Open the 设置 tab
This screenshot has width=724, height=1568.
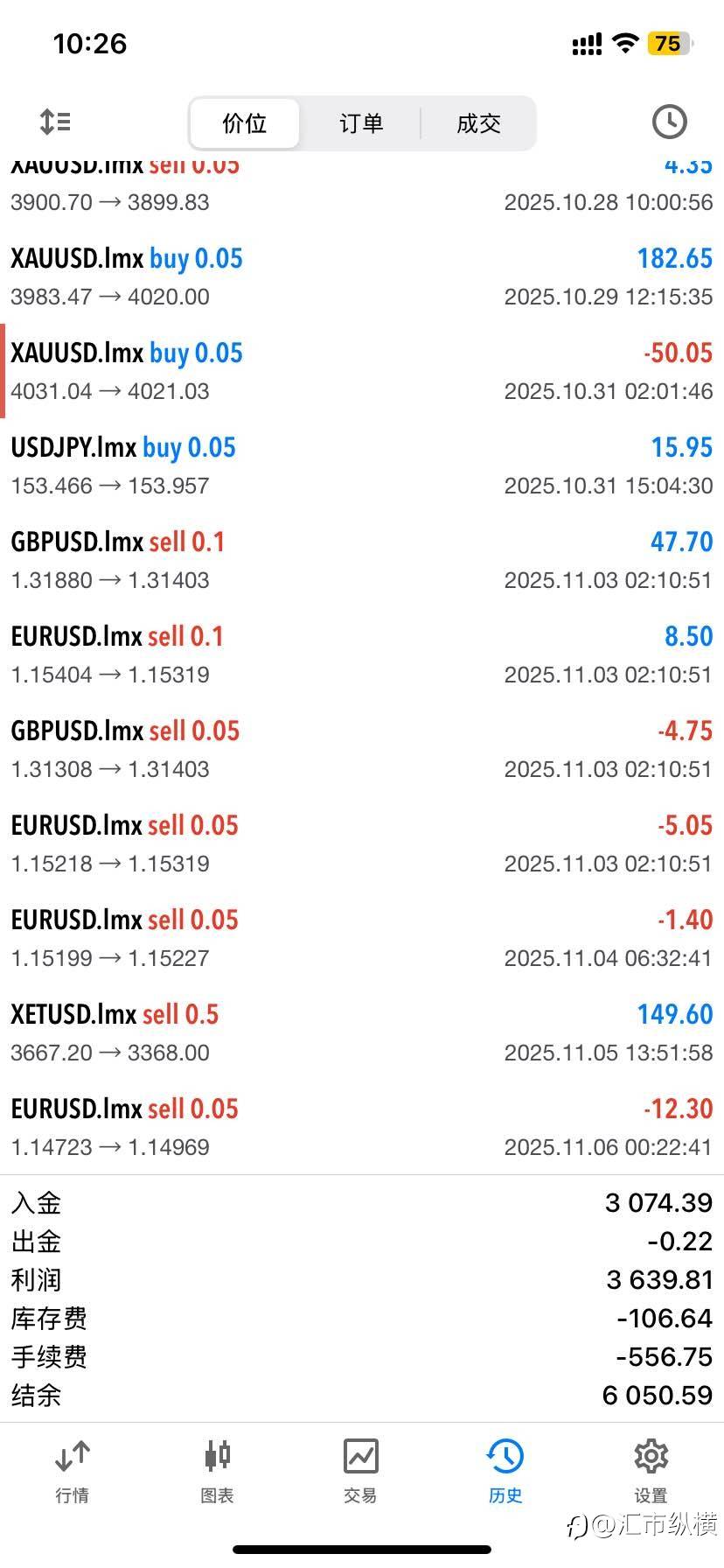[x=651, y=1472]
